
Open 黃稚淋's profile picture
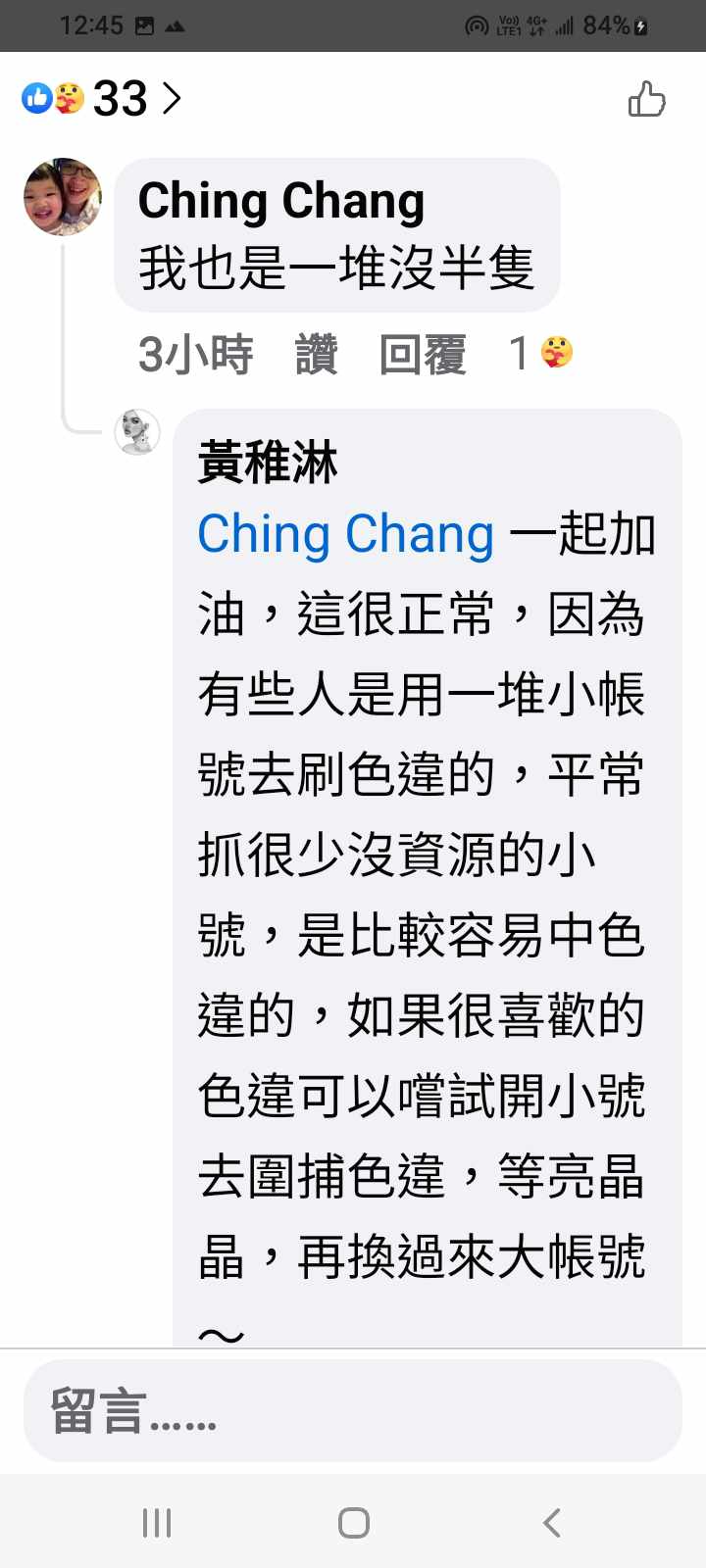point(137,432)
